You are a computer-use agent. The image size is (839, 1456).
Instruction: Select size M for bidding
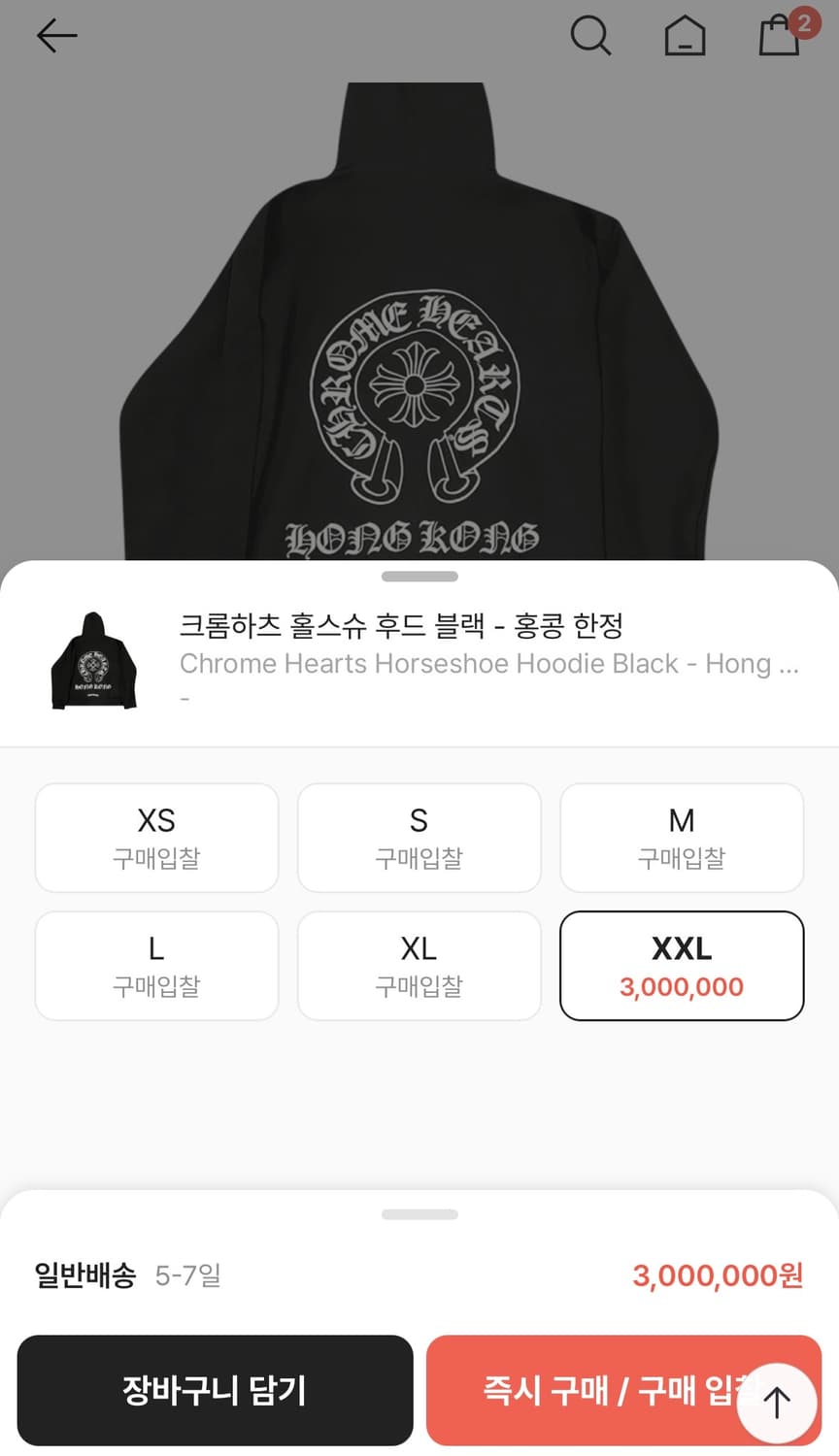681,837
